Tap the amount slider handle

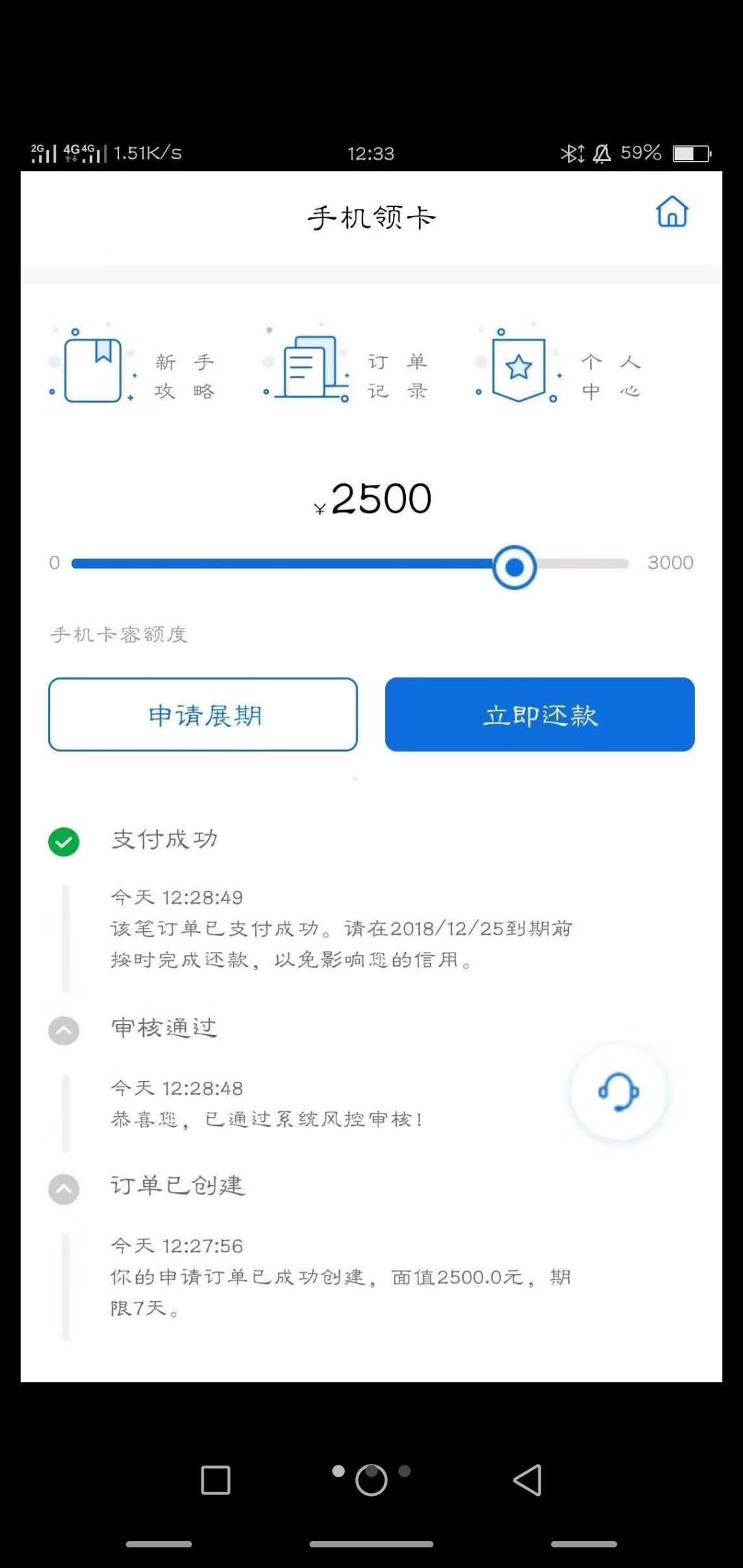[515, 567]
